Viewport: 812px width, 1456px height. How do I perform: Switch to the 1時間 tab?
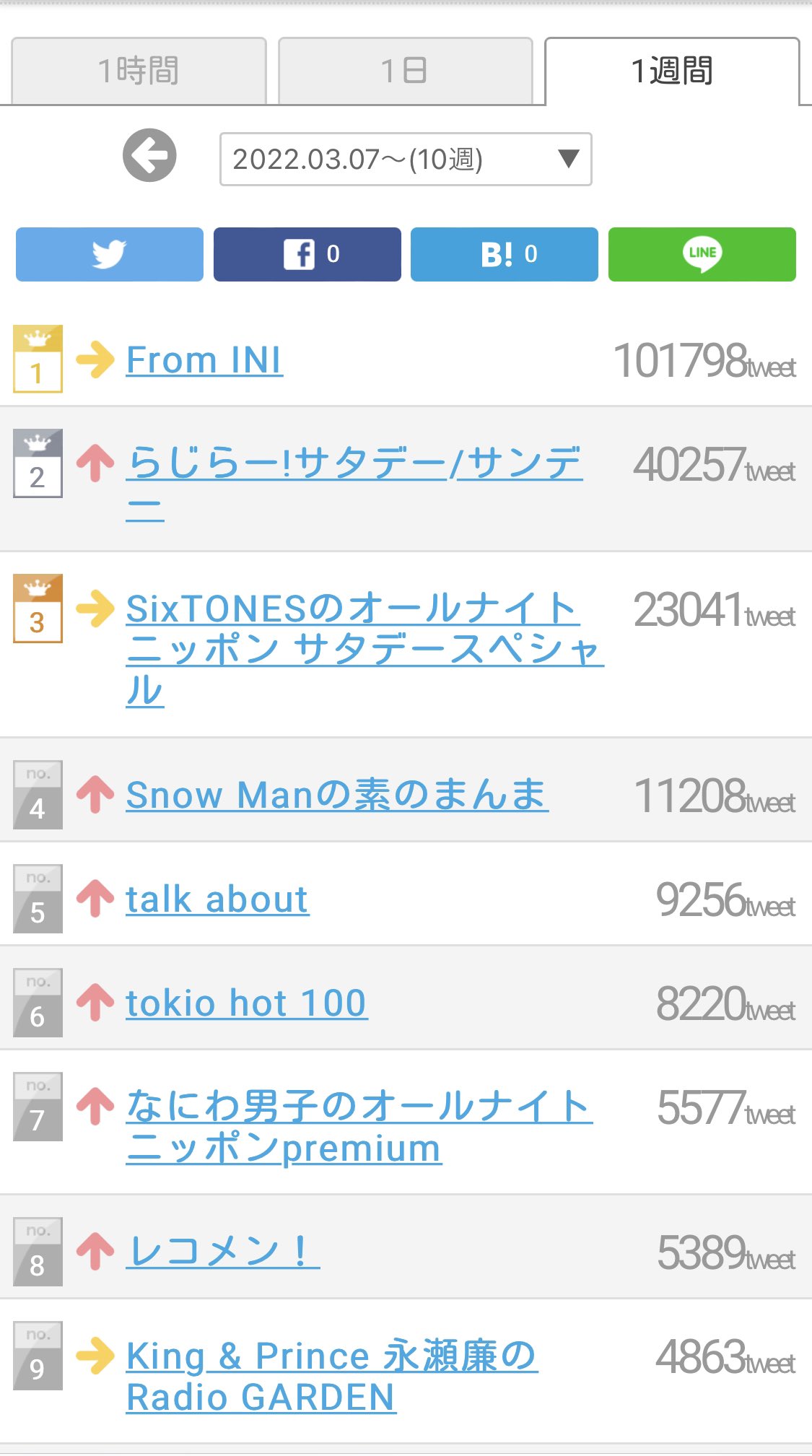pyautogui.click(x=139, y=71)
